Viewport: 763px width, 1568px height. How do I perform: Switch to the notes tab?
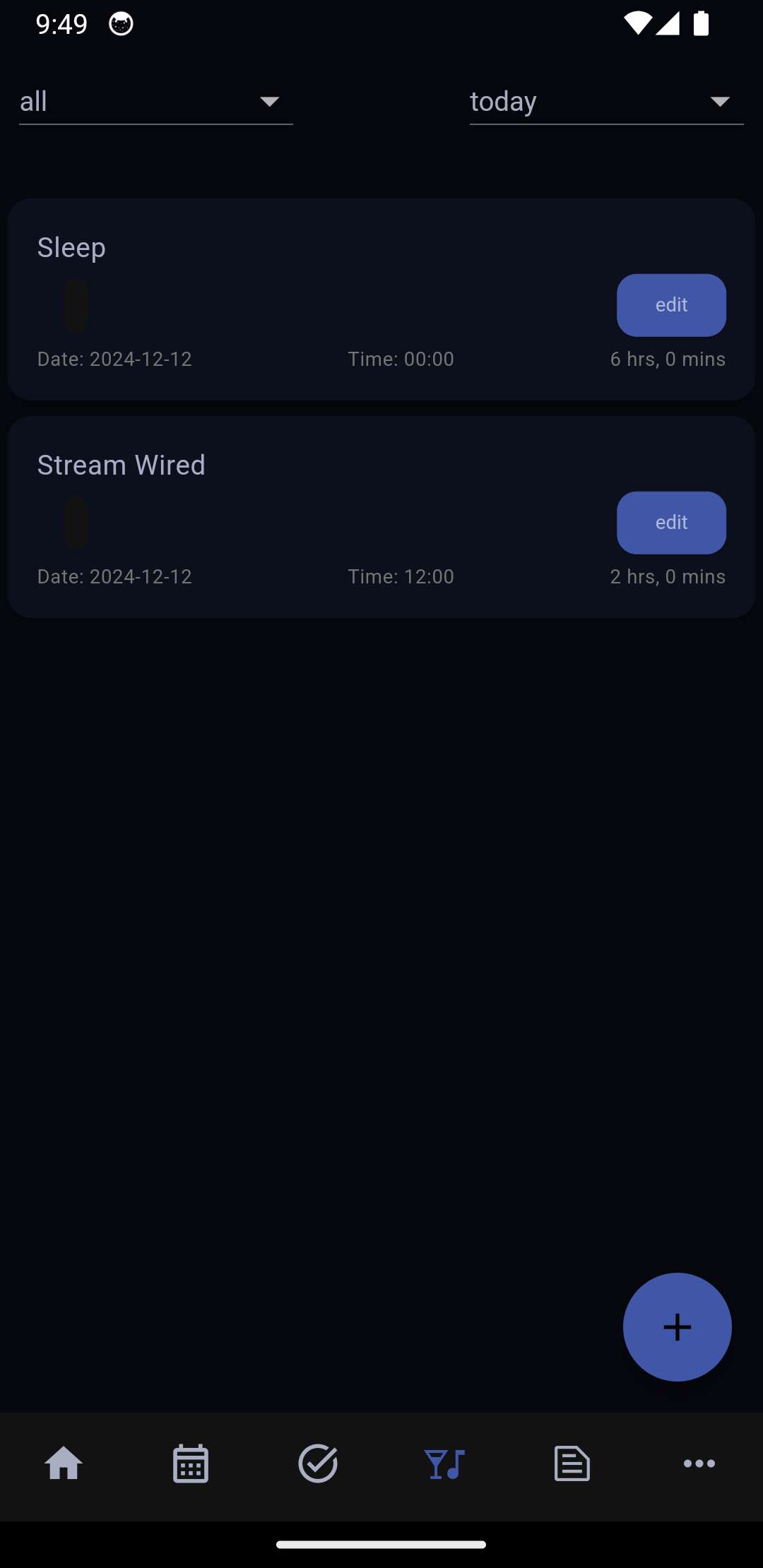click(572, 1463)
